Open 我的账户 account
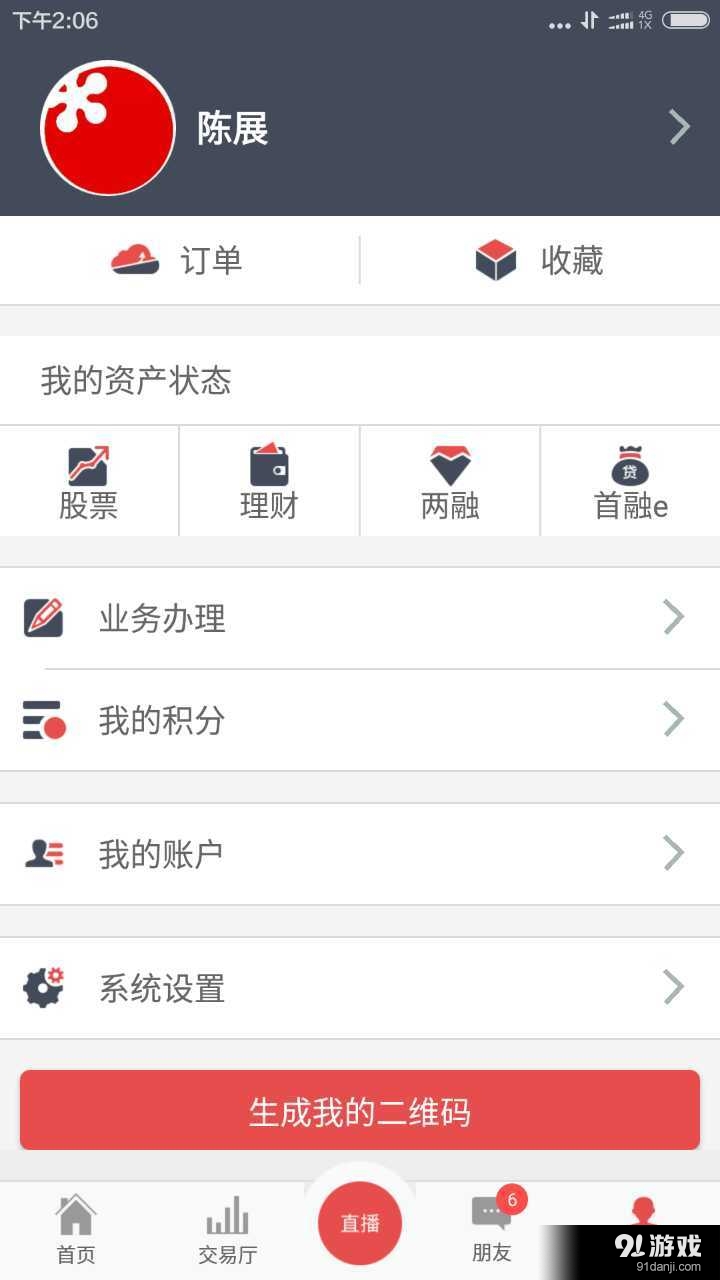 coord(360,854)
